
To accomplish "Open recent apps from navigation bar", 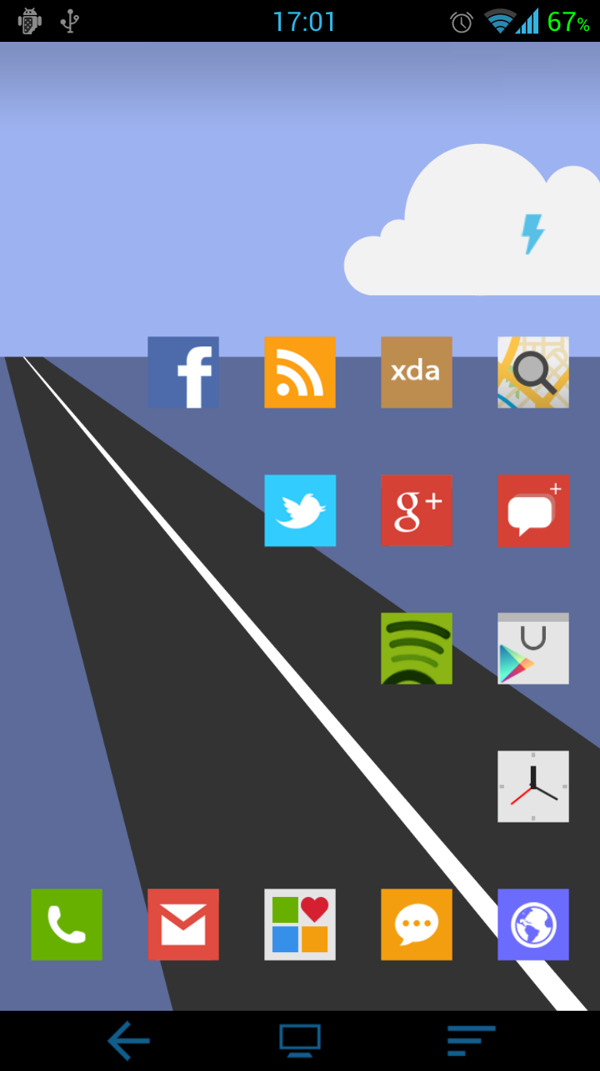I will coord(471,1041).
